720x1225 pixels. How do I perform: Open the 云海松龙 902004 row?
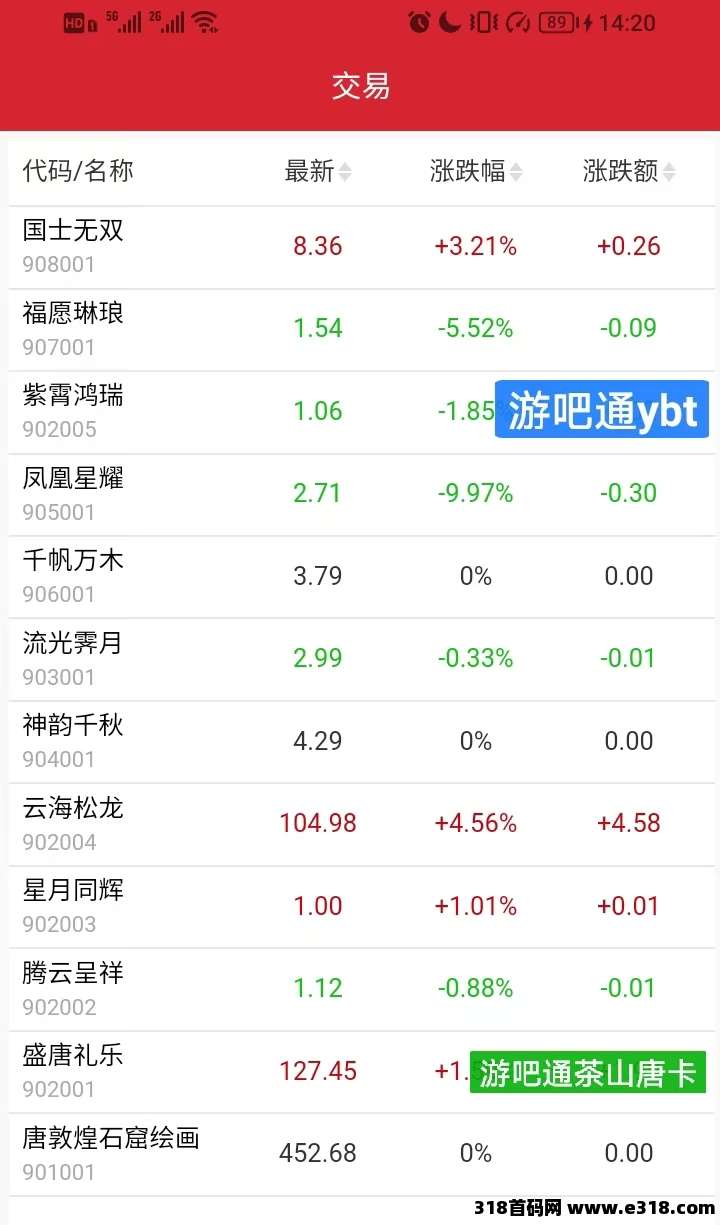(360, 825)
